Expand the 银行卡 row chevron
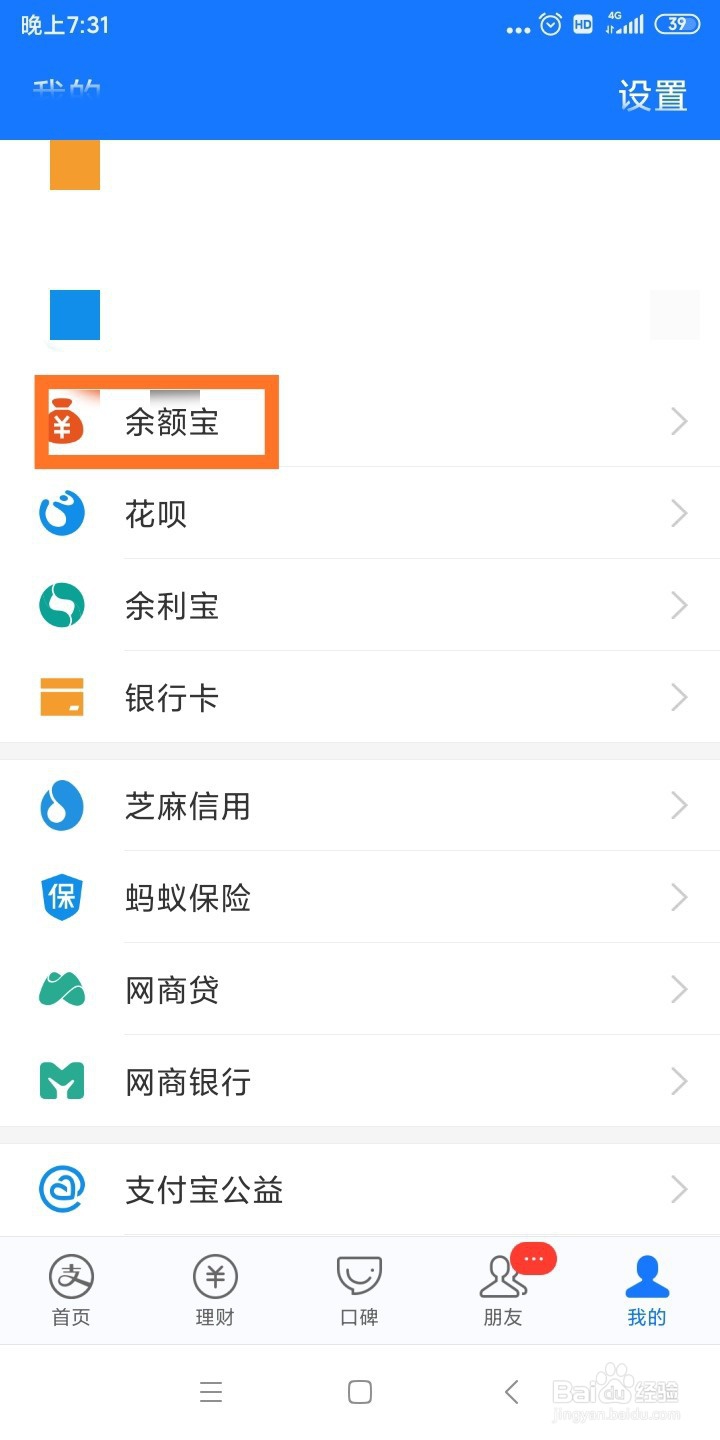 coord(679,697)
